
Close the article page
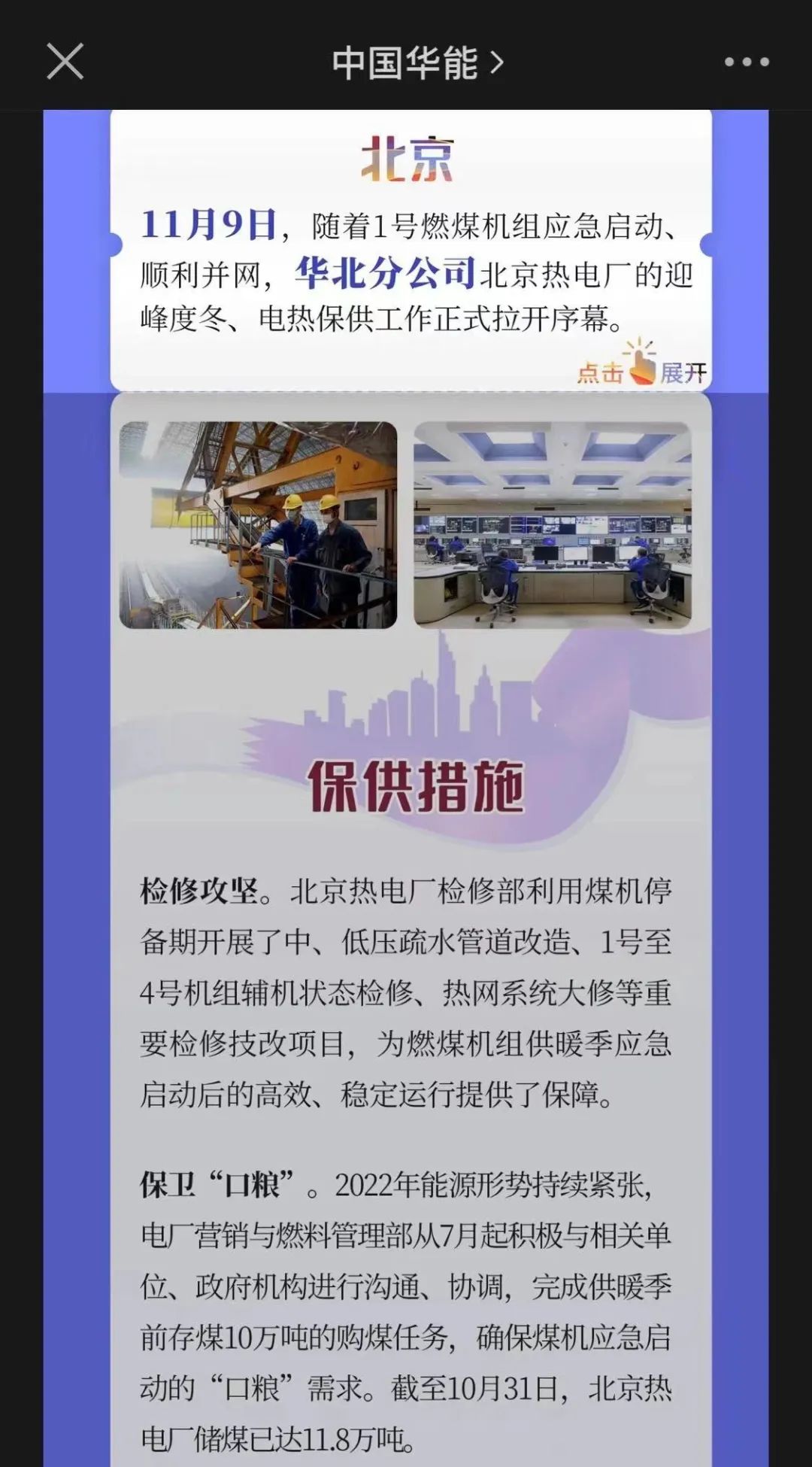tap(65, 61)
